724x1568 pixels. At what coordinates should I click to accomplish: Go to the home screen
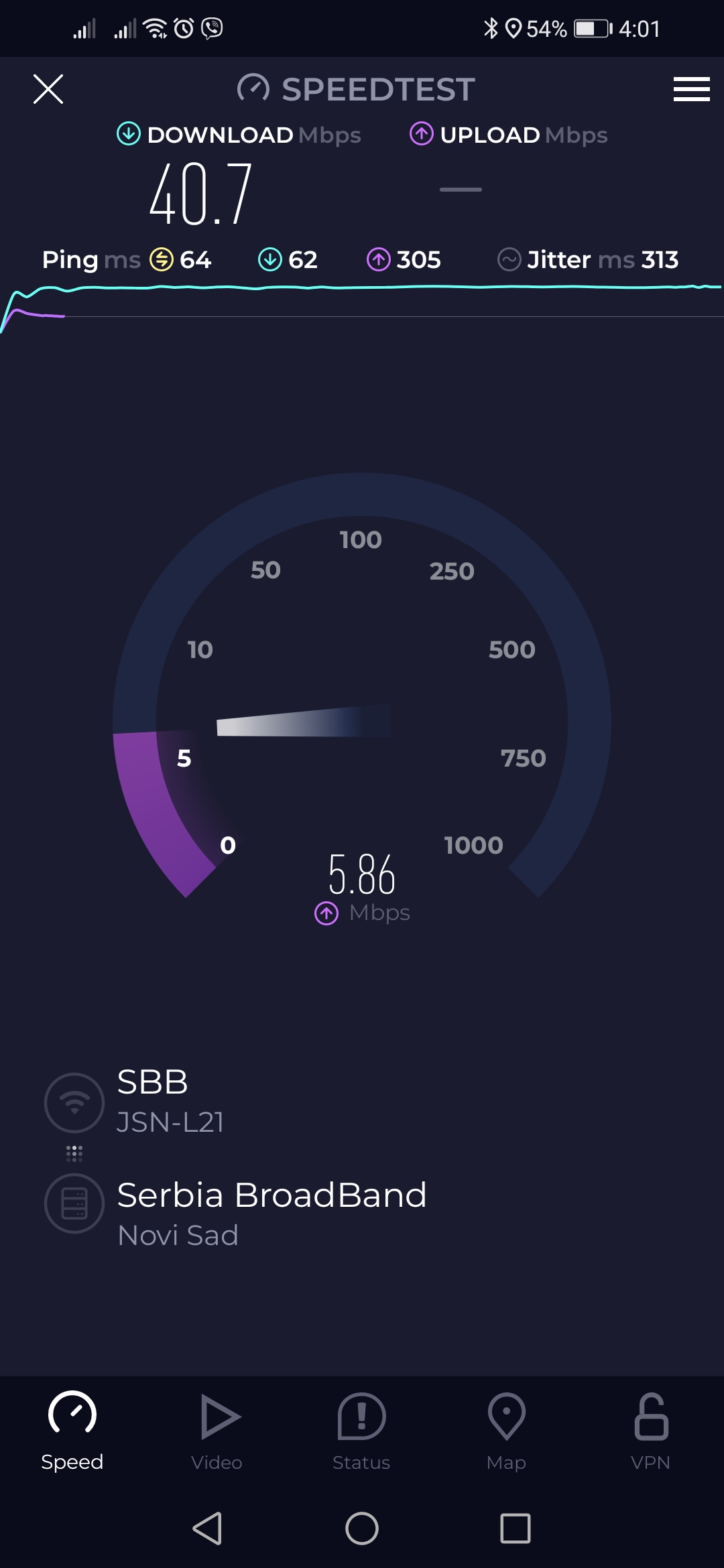click(362, 1528)
